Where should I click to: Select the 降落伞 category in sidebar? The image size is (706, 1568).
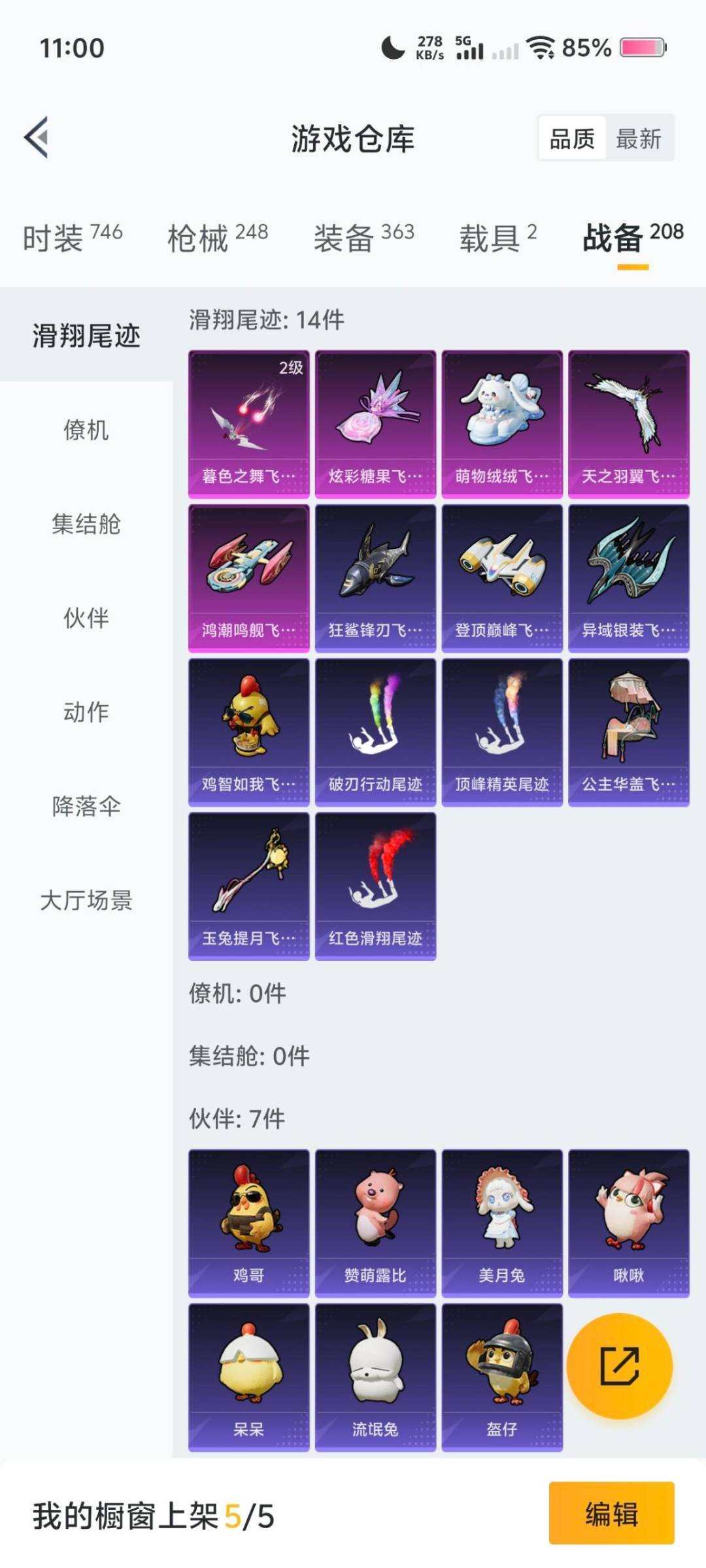[86, 808]
